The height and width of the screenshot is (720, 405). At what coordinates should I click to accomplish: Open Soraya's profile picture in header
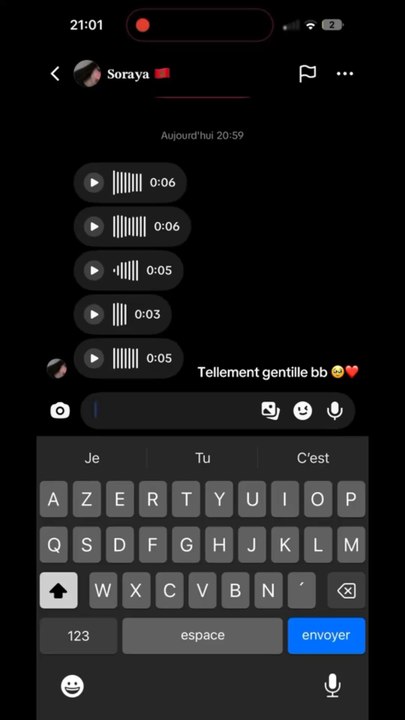point(87,73)
